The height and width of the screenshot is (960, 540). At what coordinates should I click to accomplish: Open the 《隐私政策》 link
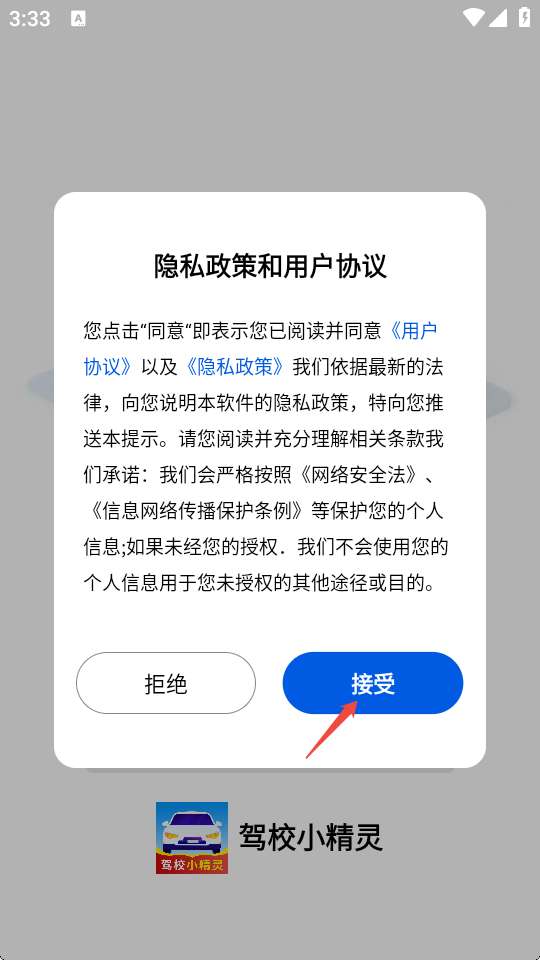(234, 367)
